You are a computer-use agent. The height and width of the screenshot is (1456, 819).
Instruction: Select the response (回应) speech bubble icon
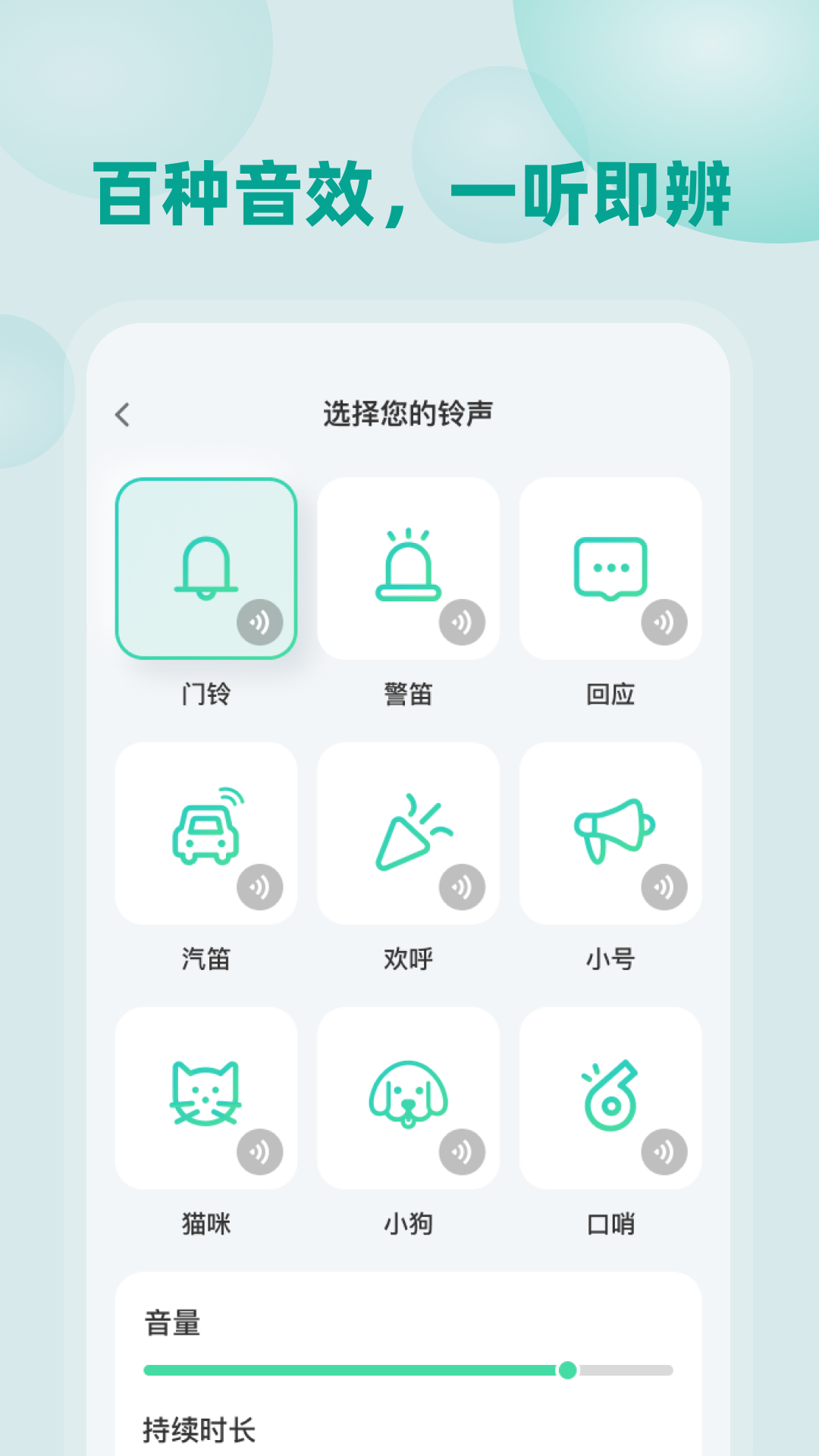[x=611, y=565]
